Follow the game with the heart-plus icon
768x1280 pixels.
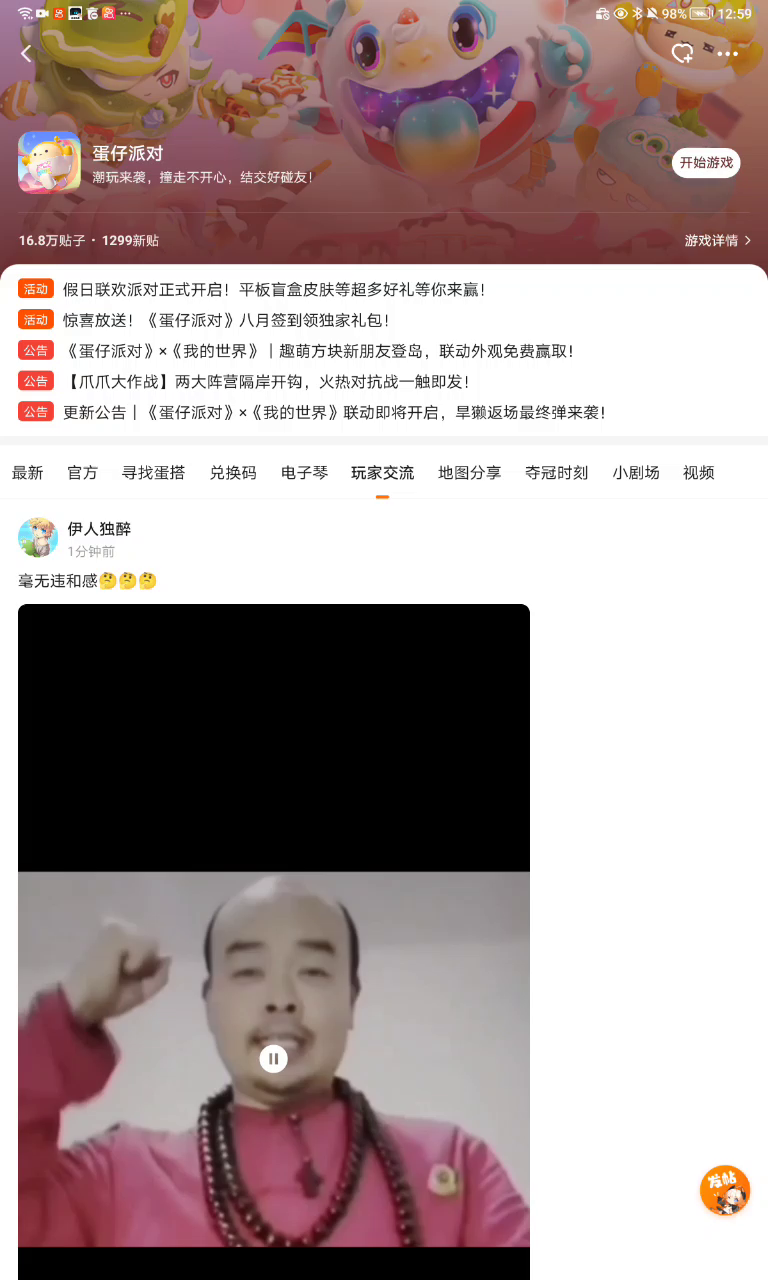[682, 54]
